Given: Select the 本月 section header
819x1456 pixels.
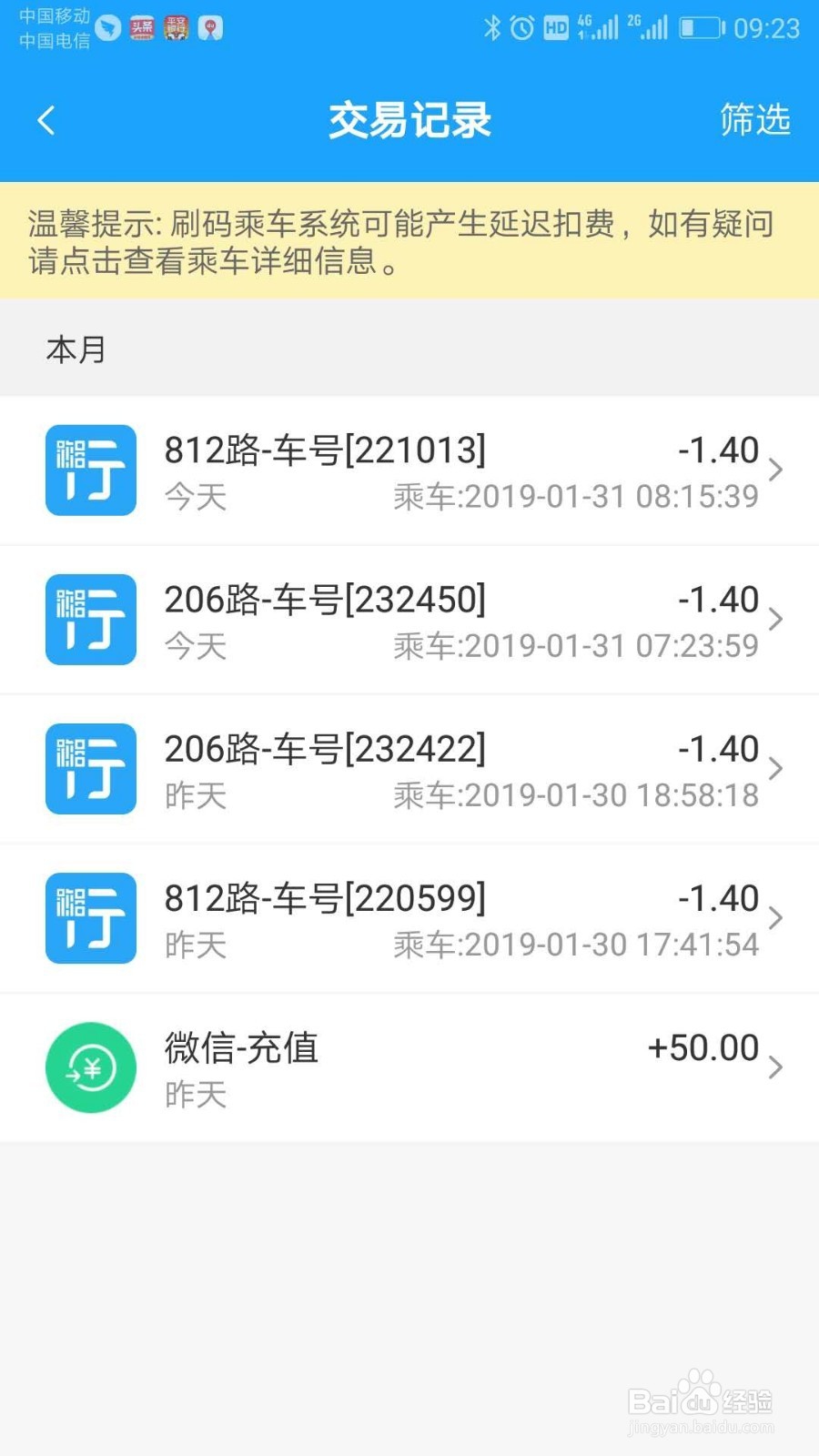Looking at the screenshot, I should [x=76, y=349].
